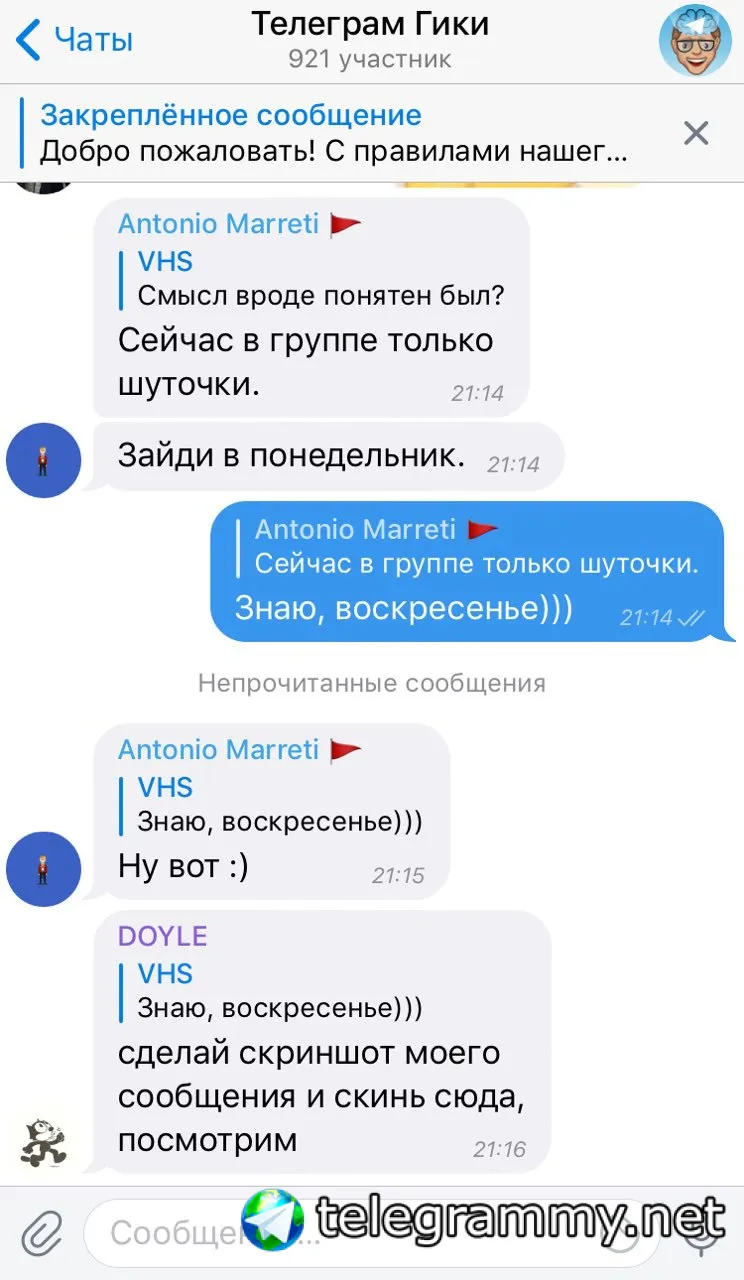
Task: Open quoted VHS reply above Ну вот :)
Action: 280,805
